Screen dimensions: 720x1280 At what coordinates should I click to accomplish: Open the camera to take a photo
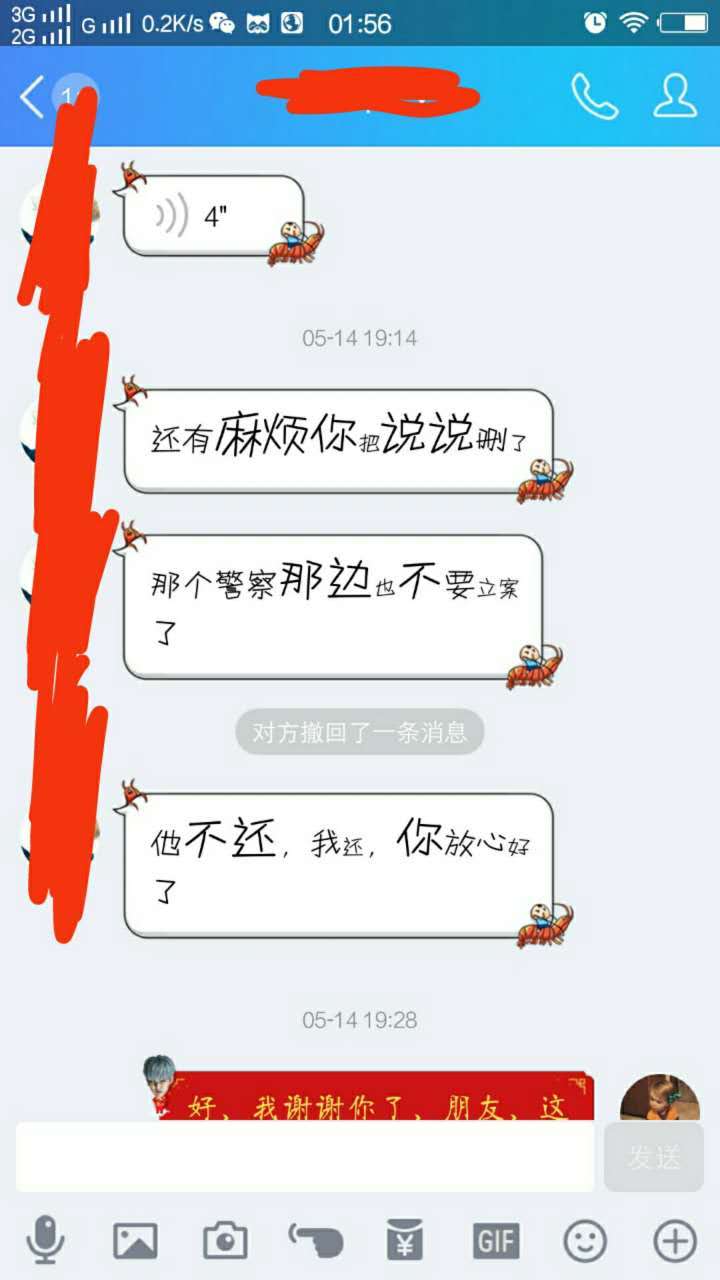click(x=225, y=1241)
